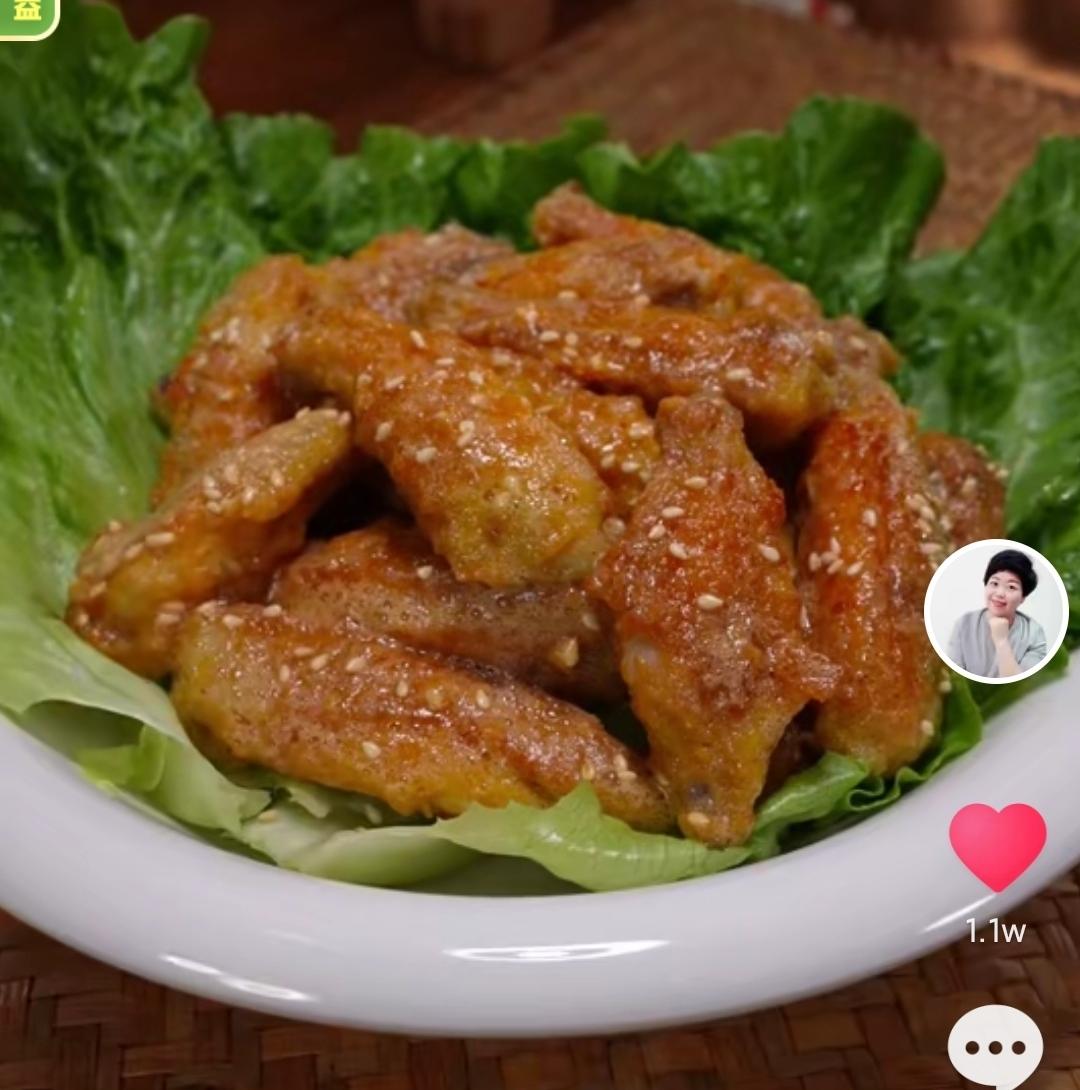Screen dimensions: 1080x1090
Task: Like this chicken wings video
Action: [997, 845]
